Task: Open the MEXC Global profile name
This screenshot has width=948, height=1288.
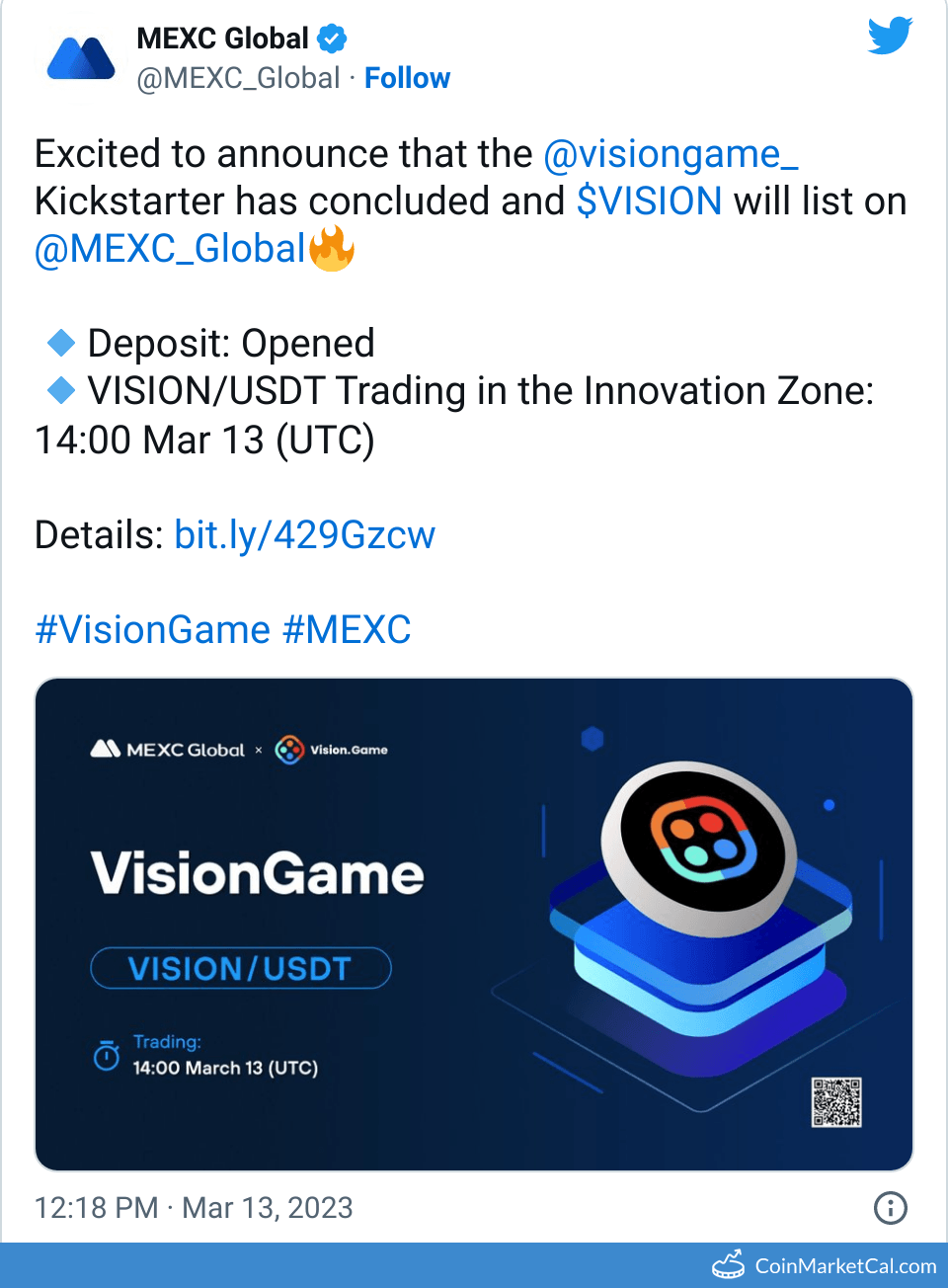Action: 223,39
